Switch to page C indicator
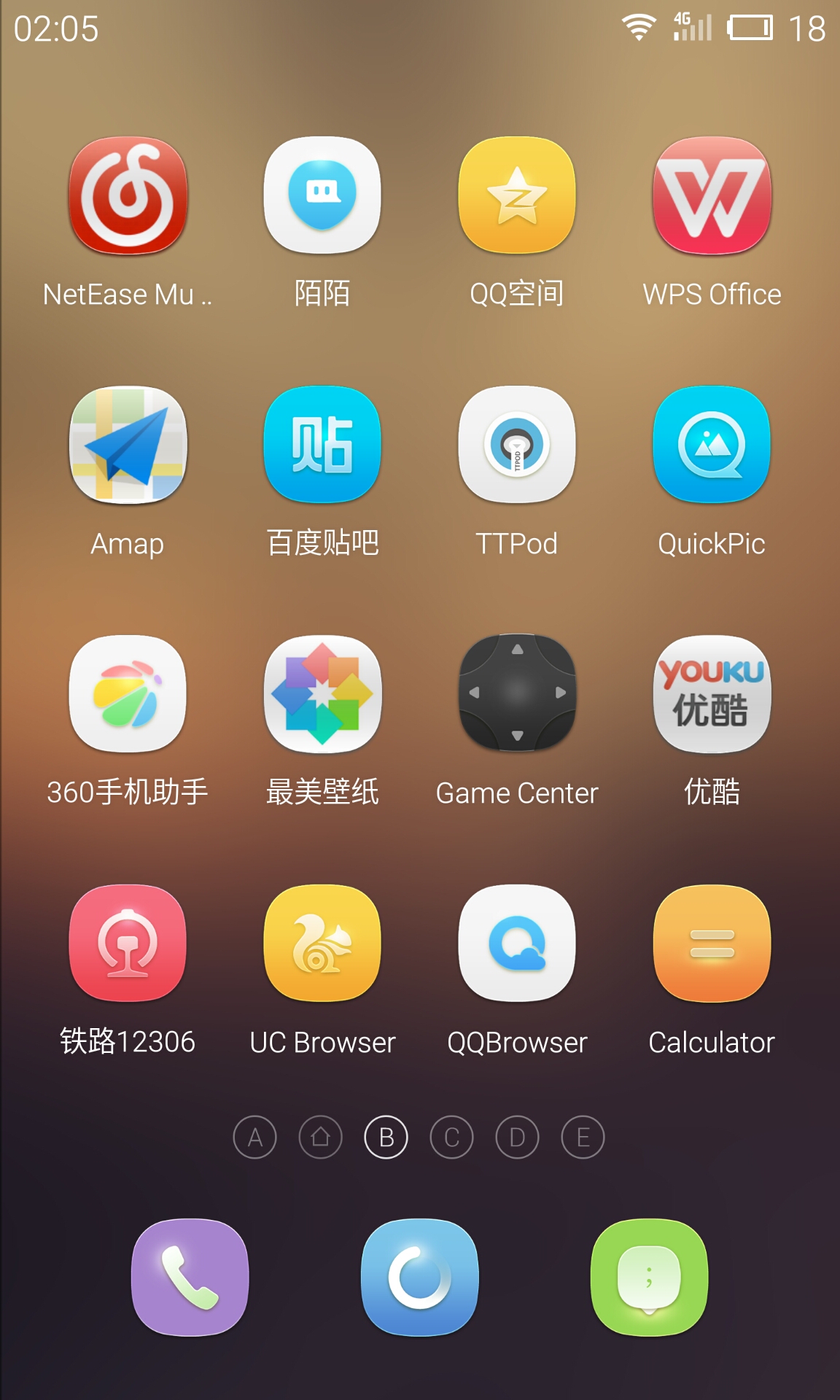The image size is (840, 1400). point(451,1137)
